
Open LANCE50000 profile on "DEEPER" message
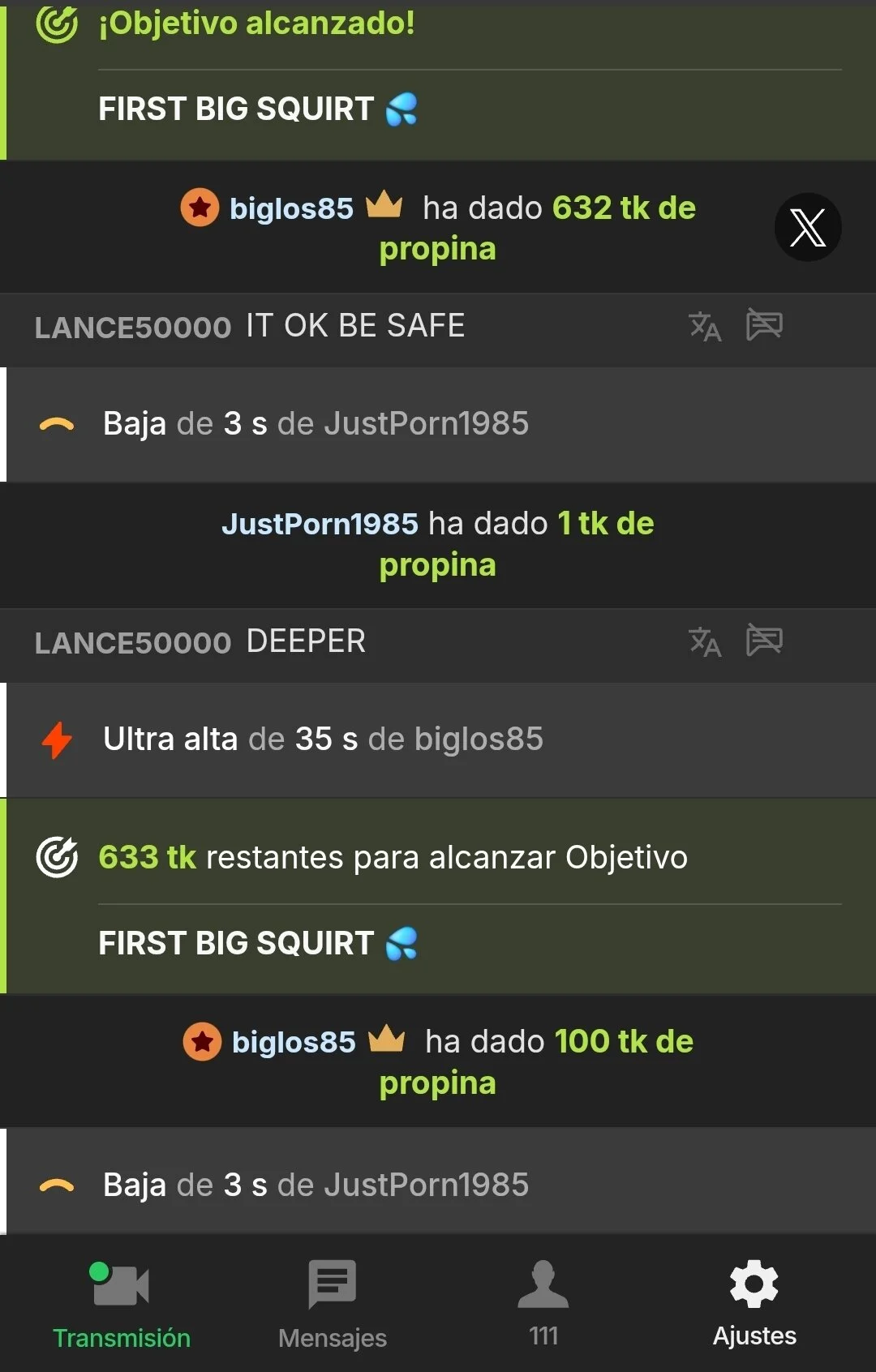click(133, 643)
